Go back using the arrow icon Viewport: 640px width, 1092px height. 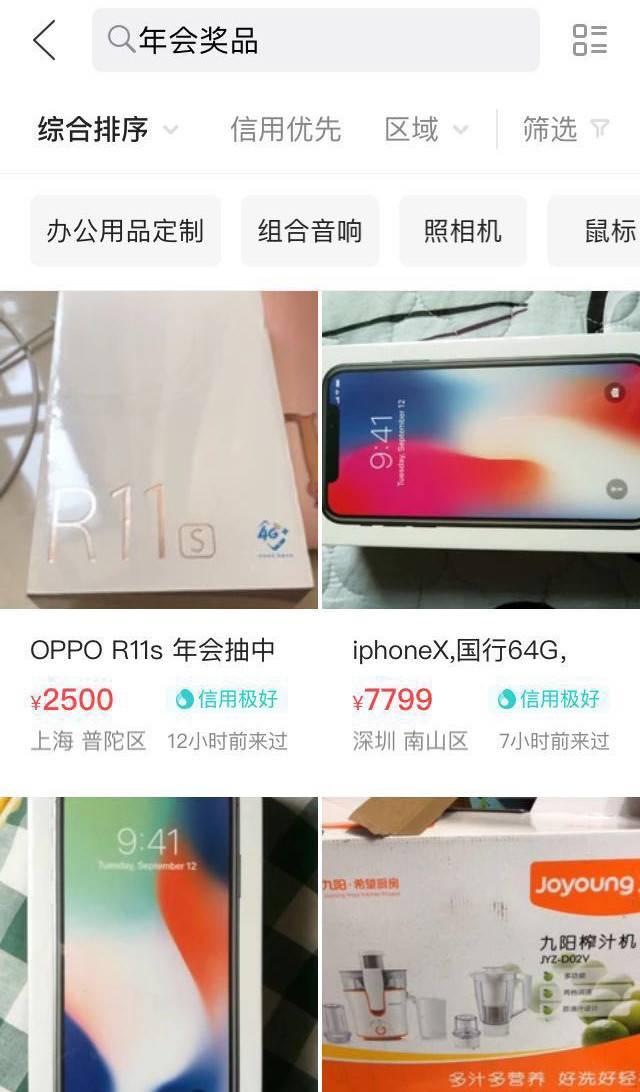(44, 41)
